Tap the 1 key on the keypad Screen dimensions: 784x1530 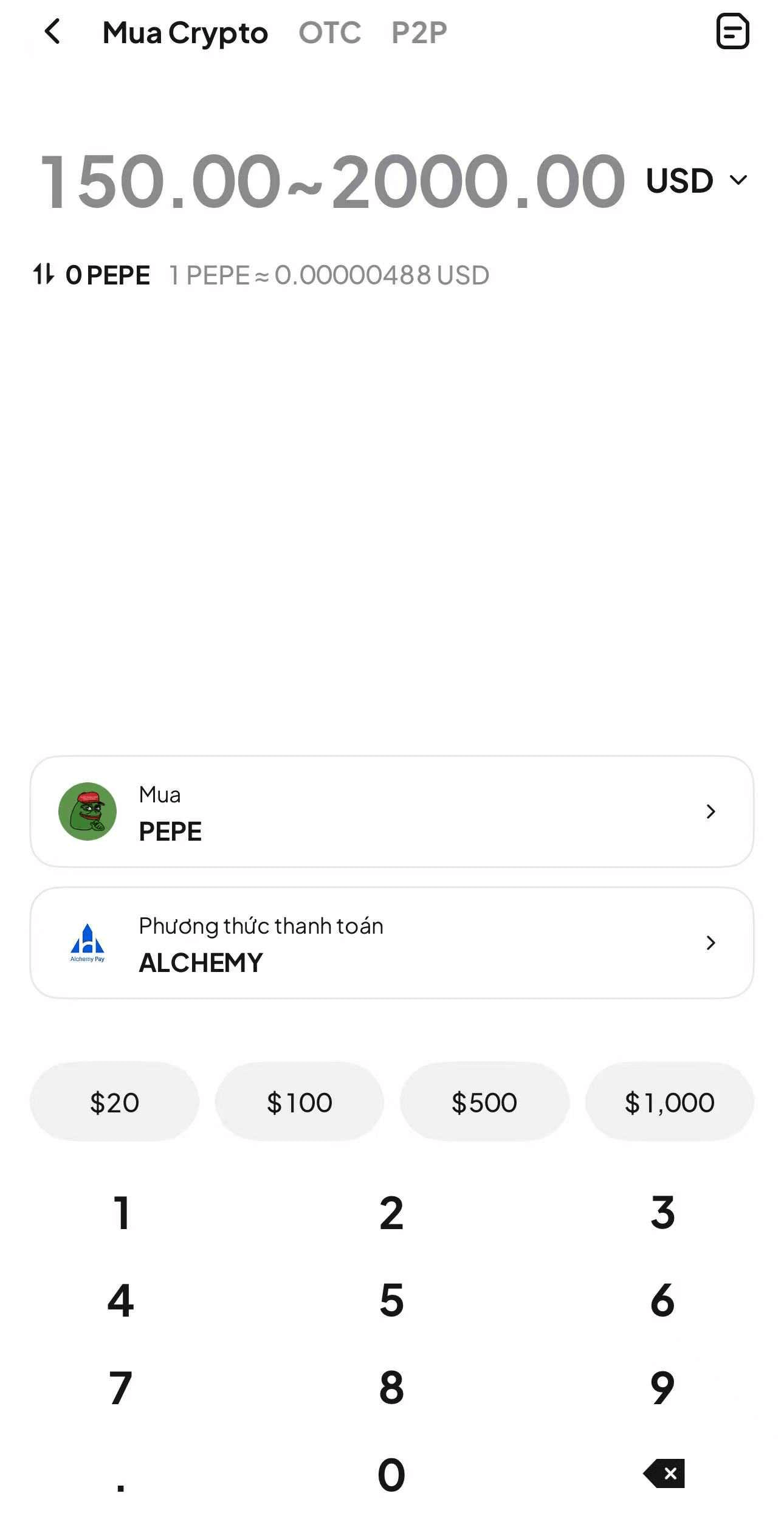122,1213
